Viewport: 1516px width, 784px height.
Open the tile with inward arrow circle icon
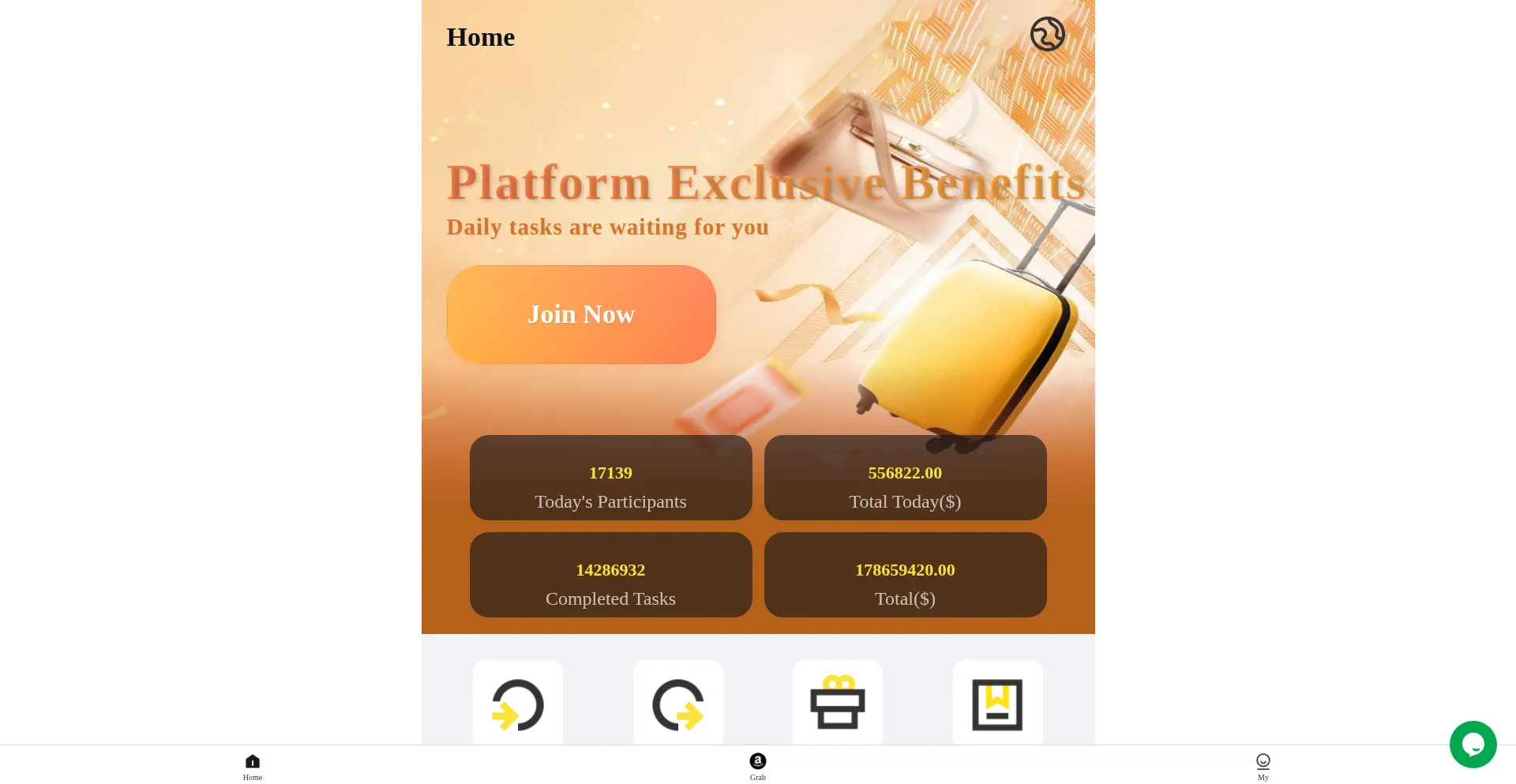tap(518, 703)
